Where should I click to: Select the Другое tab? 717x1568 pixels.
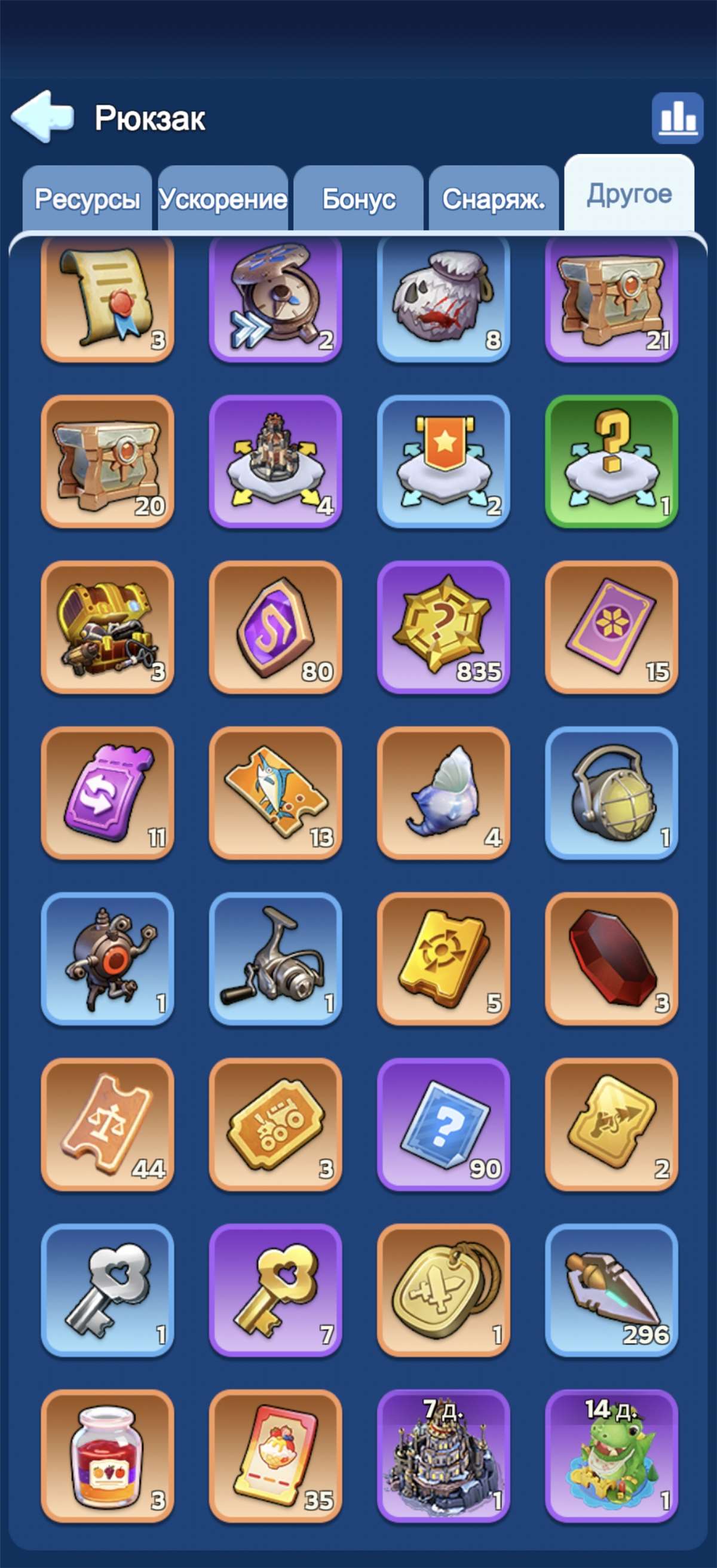629,194
